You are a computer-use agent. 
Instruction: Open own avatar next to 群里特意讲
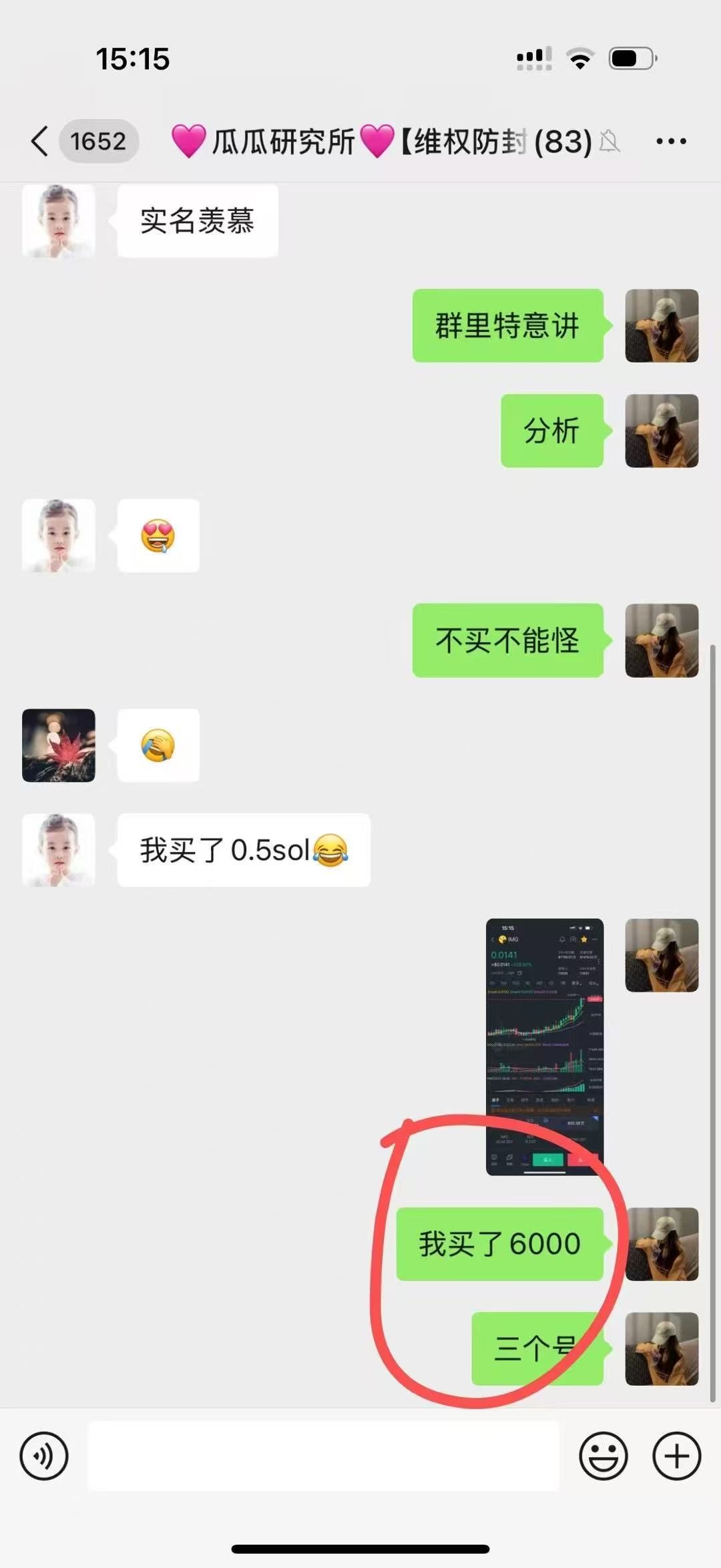pyautogui.click(x=661, y=326)
